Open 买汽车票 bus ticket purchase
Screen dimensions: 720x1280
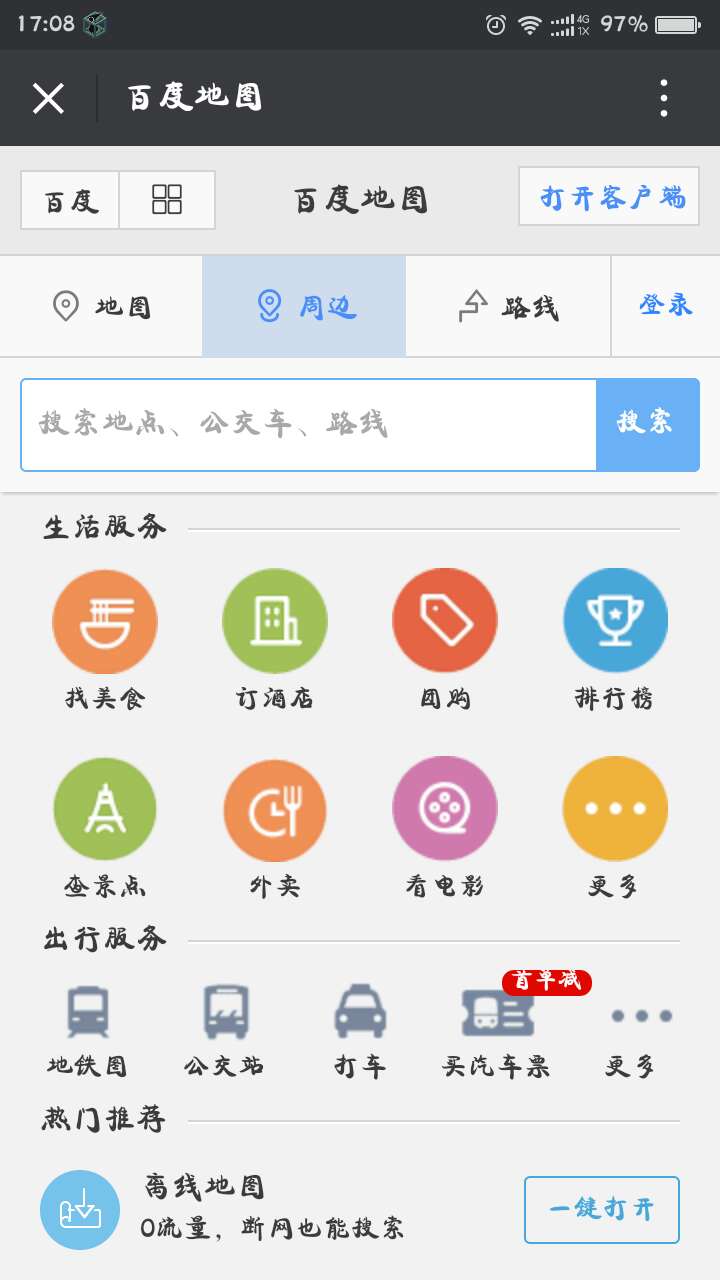click(x=497, y=1031)
